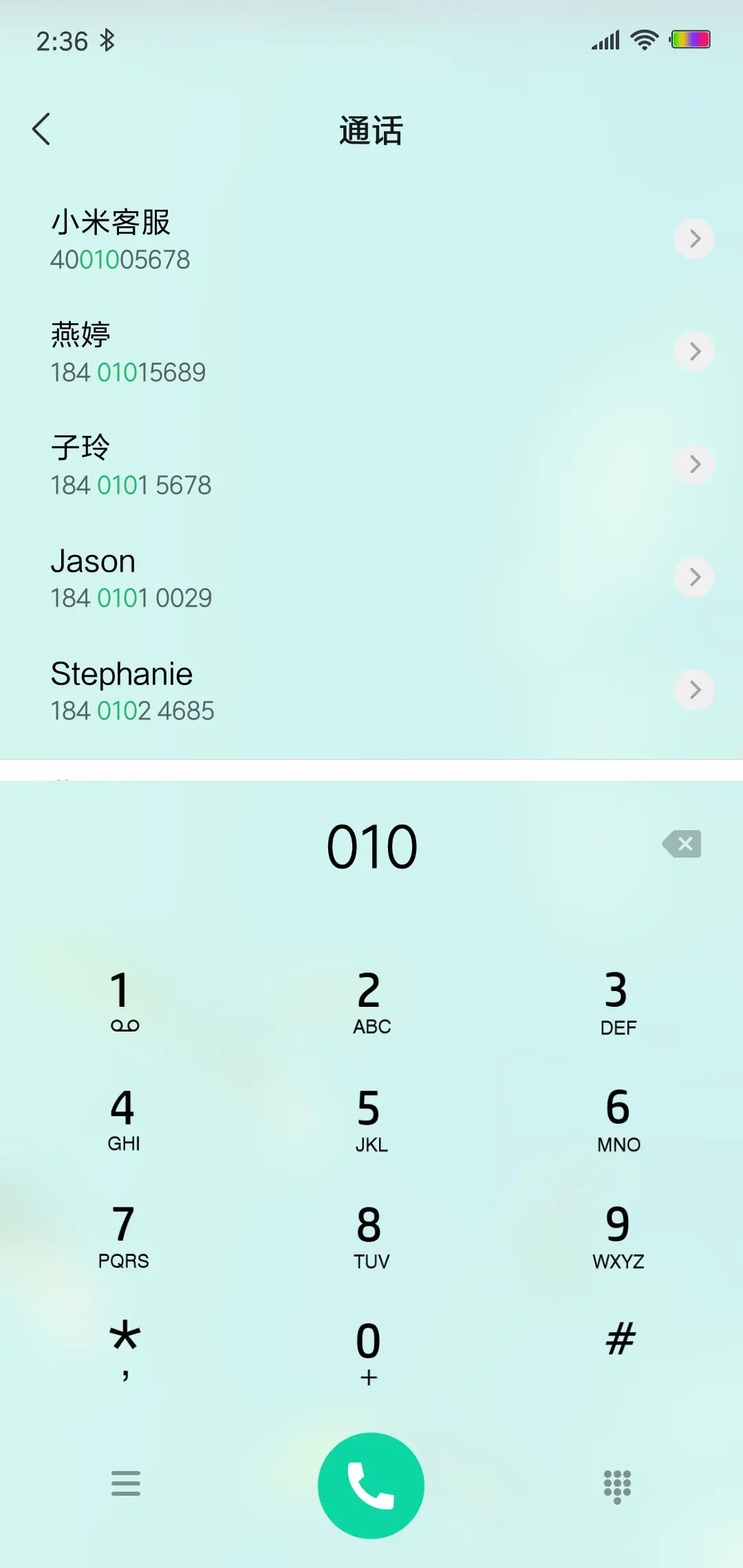Tap the back arrow to exit 通话 screen

42,129
